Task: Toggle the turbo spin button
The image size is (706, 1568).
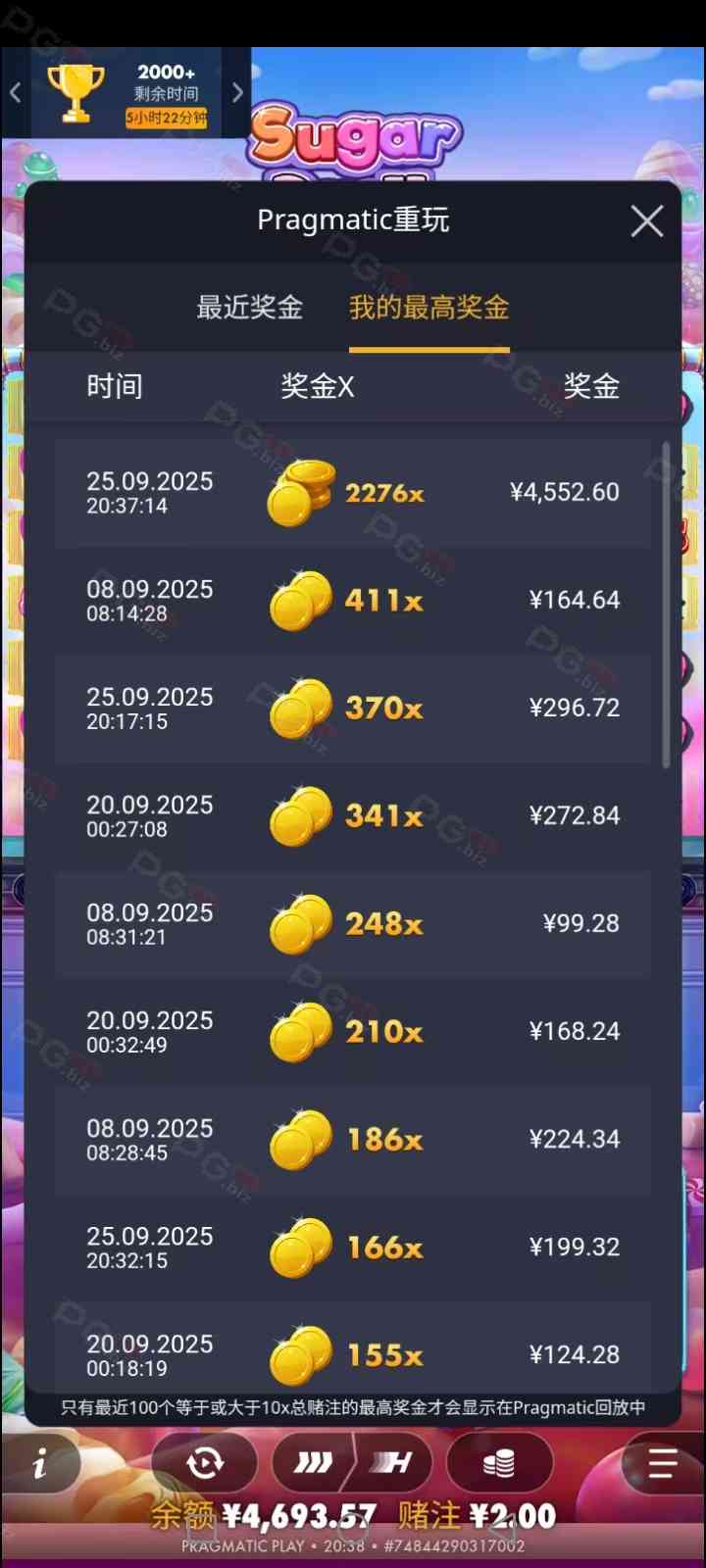Action: pos(314,1463)
